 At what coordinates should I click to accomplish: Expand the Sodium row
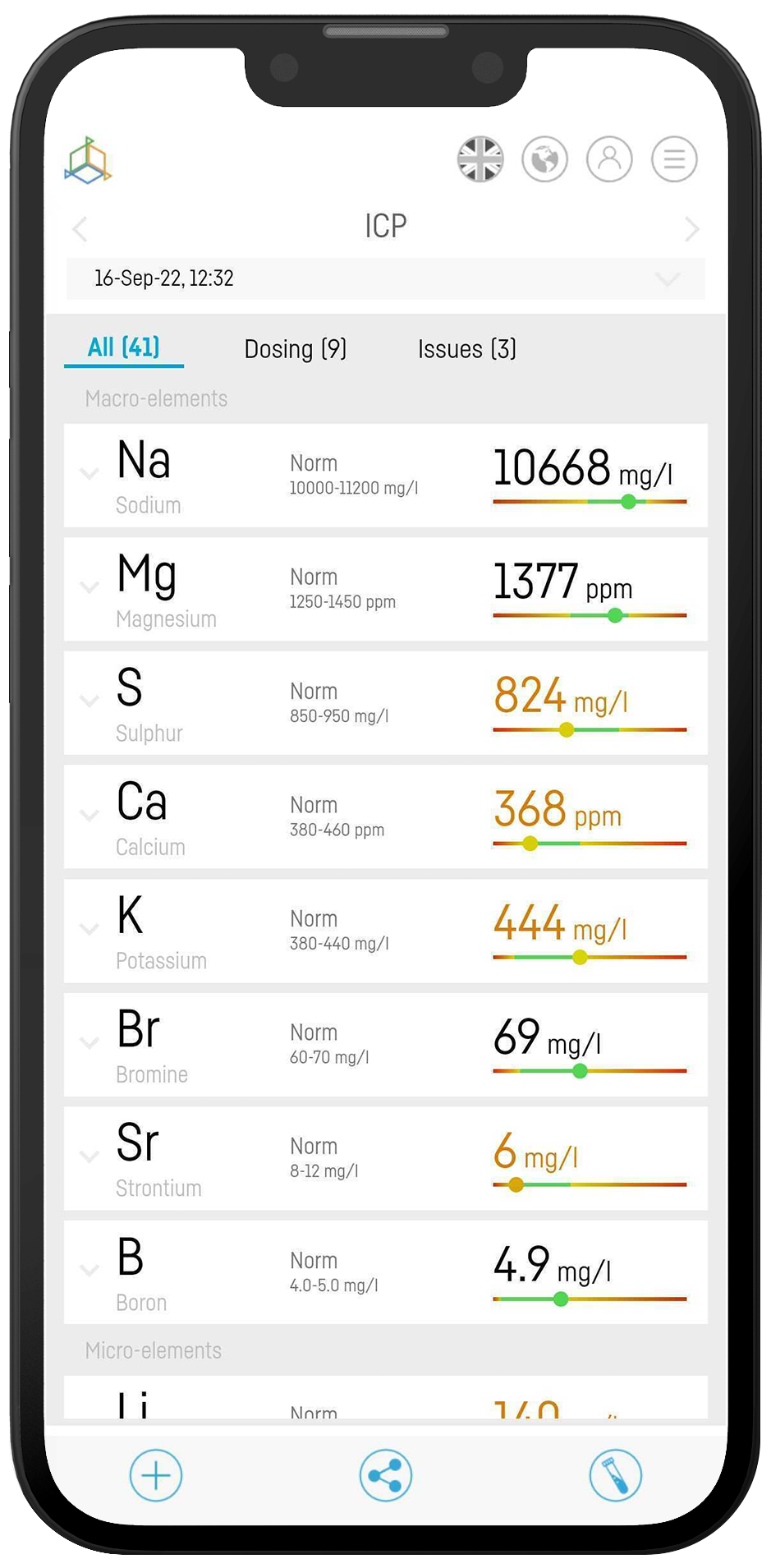pyautogui.click(x=89, y=474)
